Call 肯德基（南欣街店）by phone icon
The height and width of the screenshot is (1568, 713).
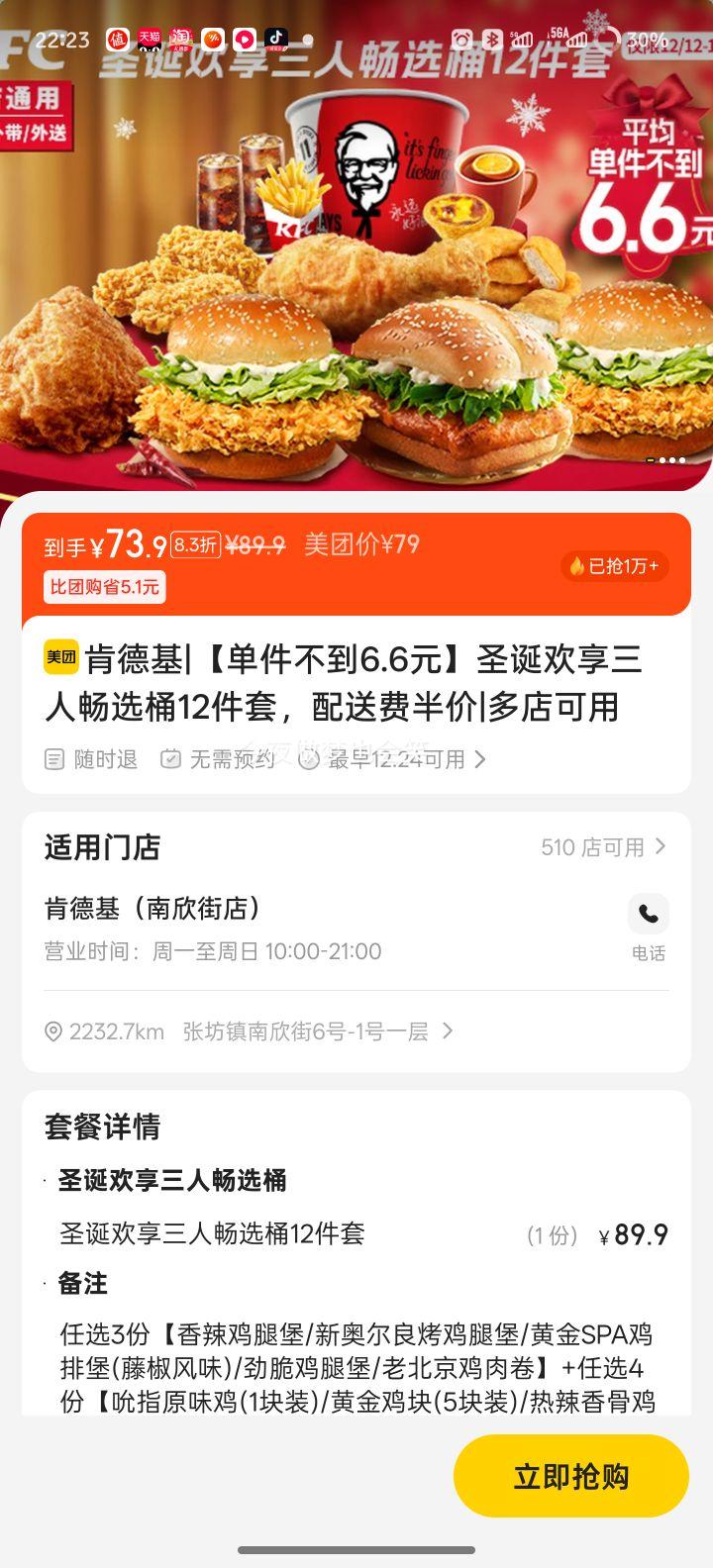(x=649, y=915)
